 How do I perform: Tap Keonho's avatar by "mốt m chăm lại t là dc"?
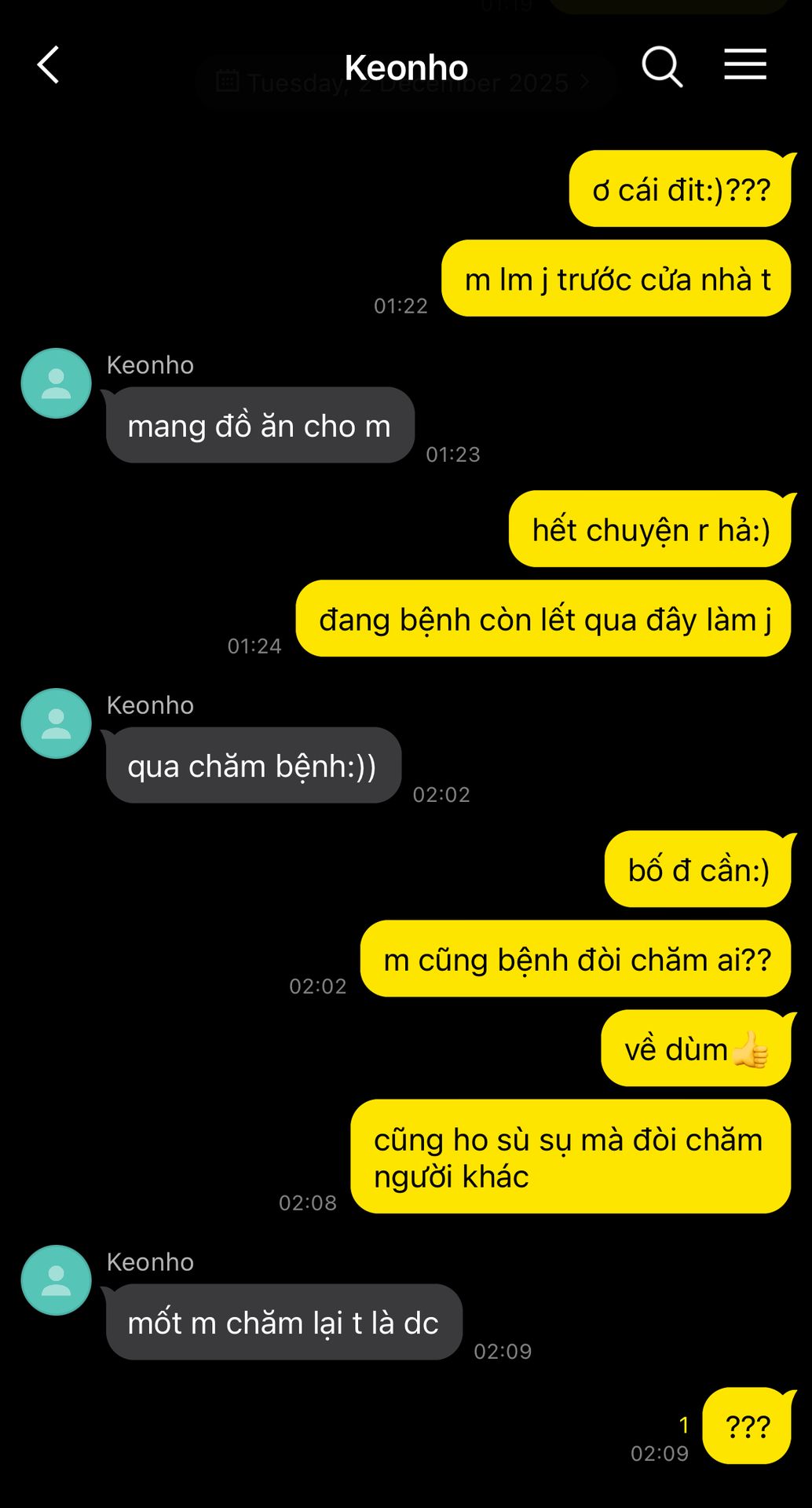(x=57, y=1280)
